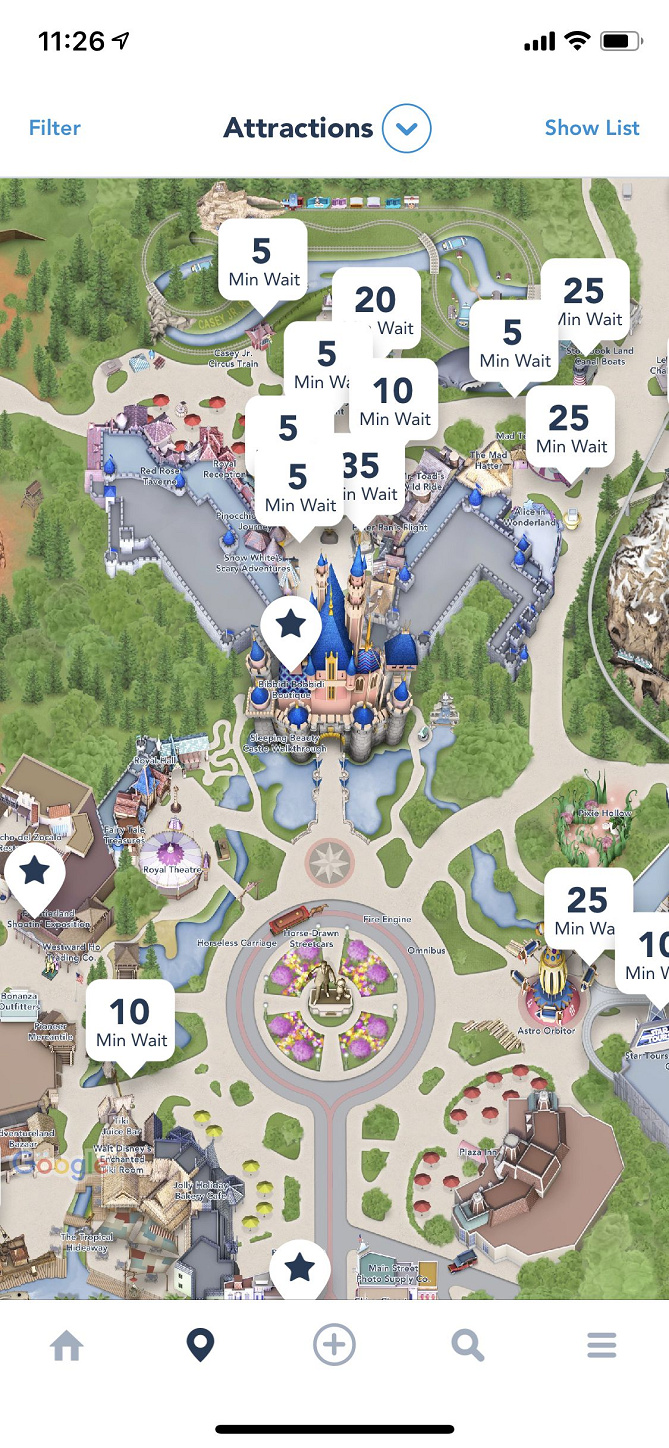Go to the home tab

(67, 1346)
